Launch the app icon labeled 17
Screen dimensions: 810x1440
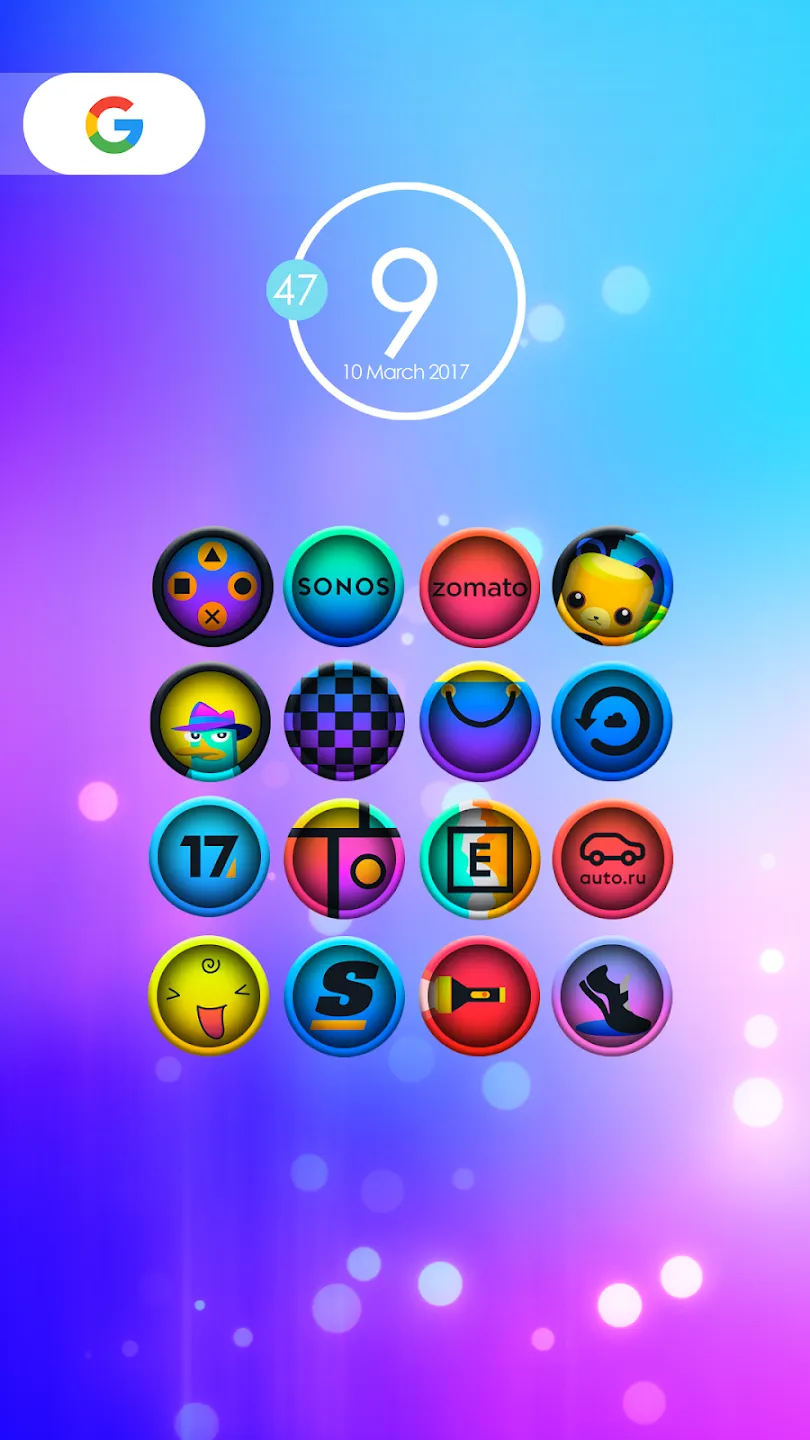pos(210,858)
